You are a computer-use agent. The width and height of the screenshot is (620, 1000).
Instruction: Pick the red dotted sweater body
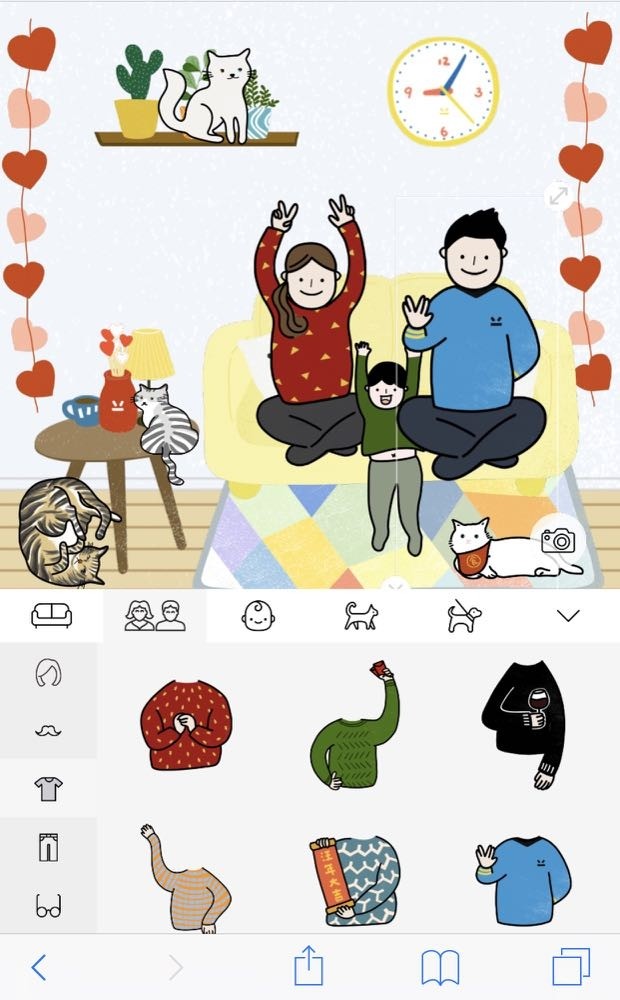coord(186,723)
